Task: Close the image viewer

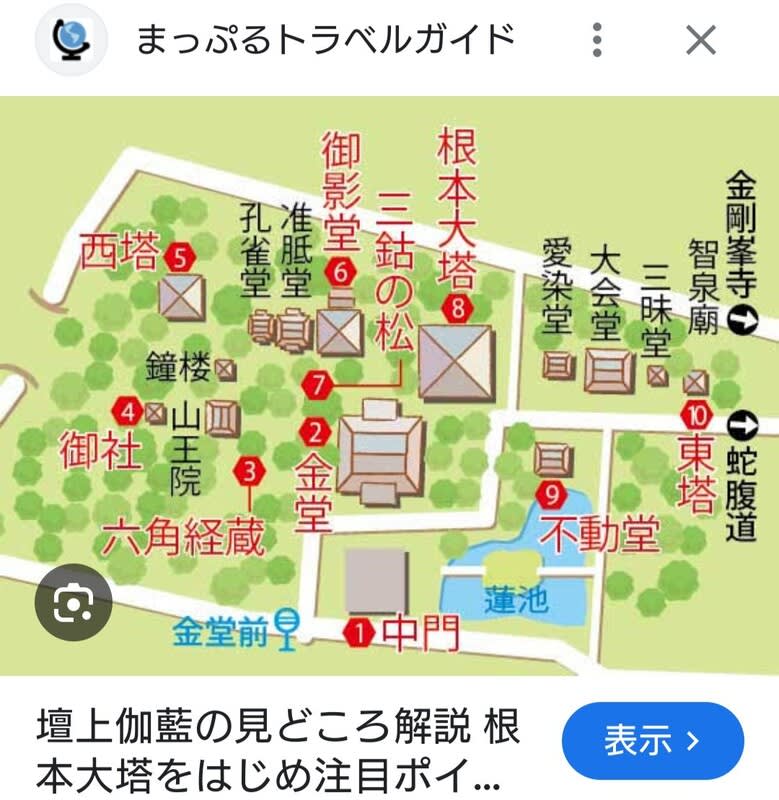Action: (700, 40)
